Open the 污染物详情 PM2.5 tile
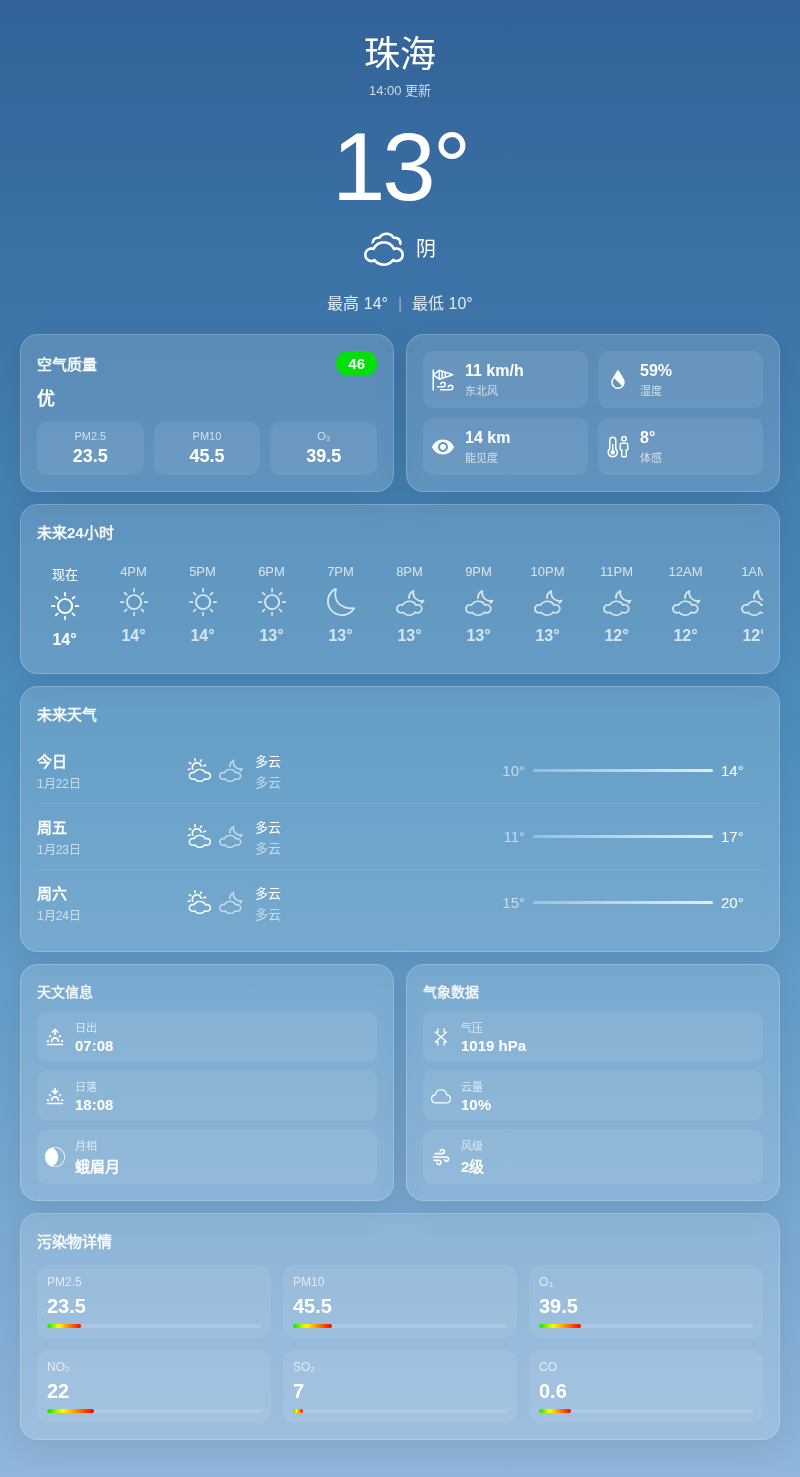 tap(154, 1301)
